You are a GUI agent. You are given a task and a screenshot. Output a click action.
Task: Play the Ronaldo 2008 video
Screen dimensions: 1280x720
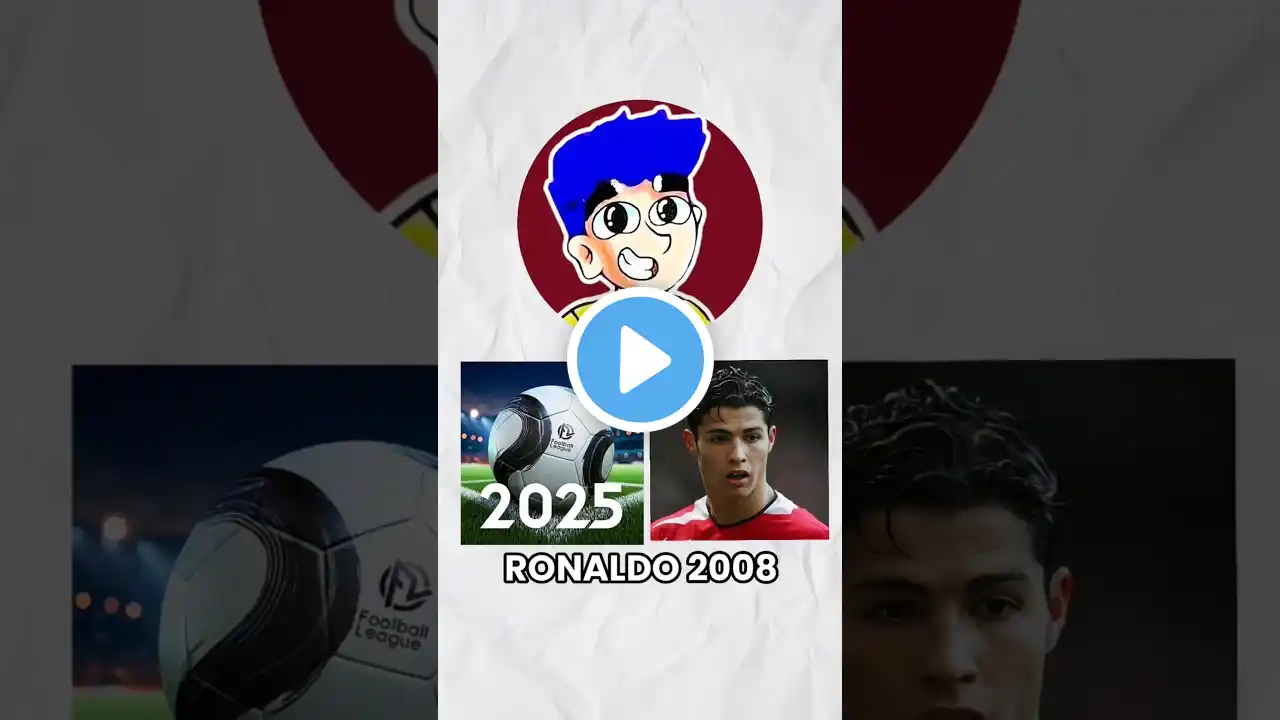[640, 360]
